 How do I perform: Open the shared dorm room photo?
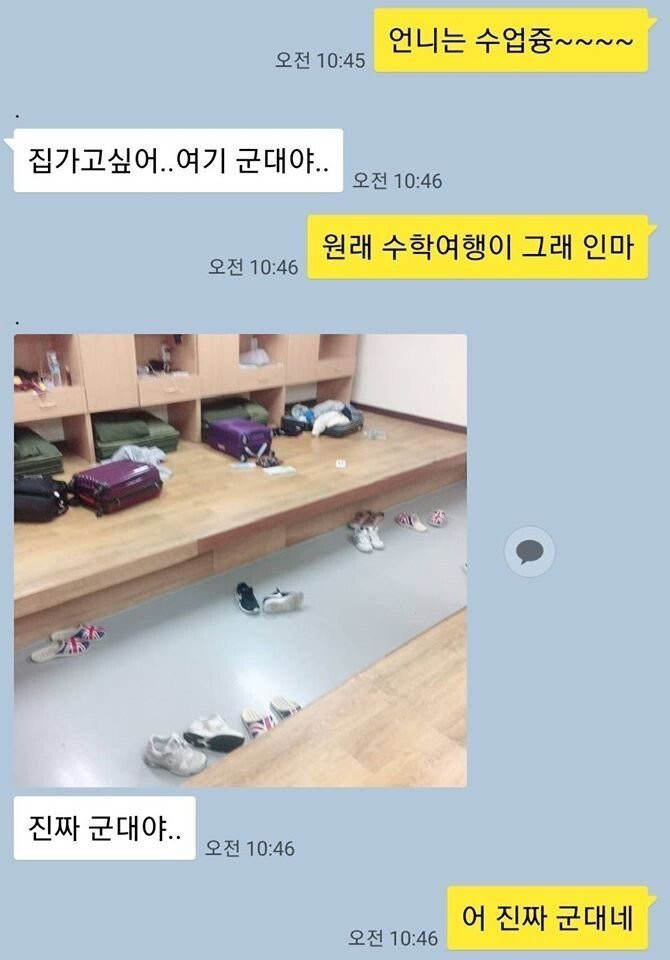240,560
